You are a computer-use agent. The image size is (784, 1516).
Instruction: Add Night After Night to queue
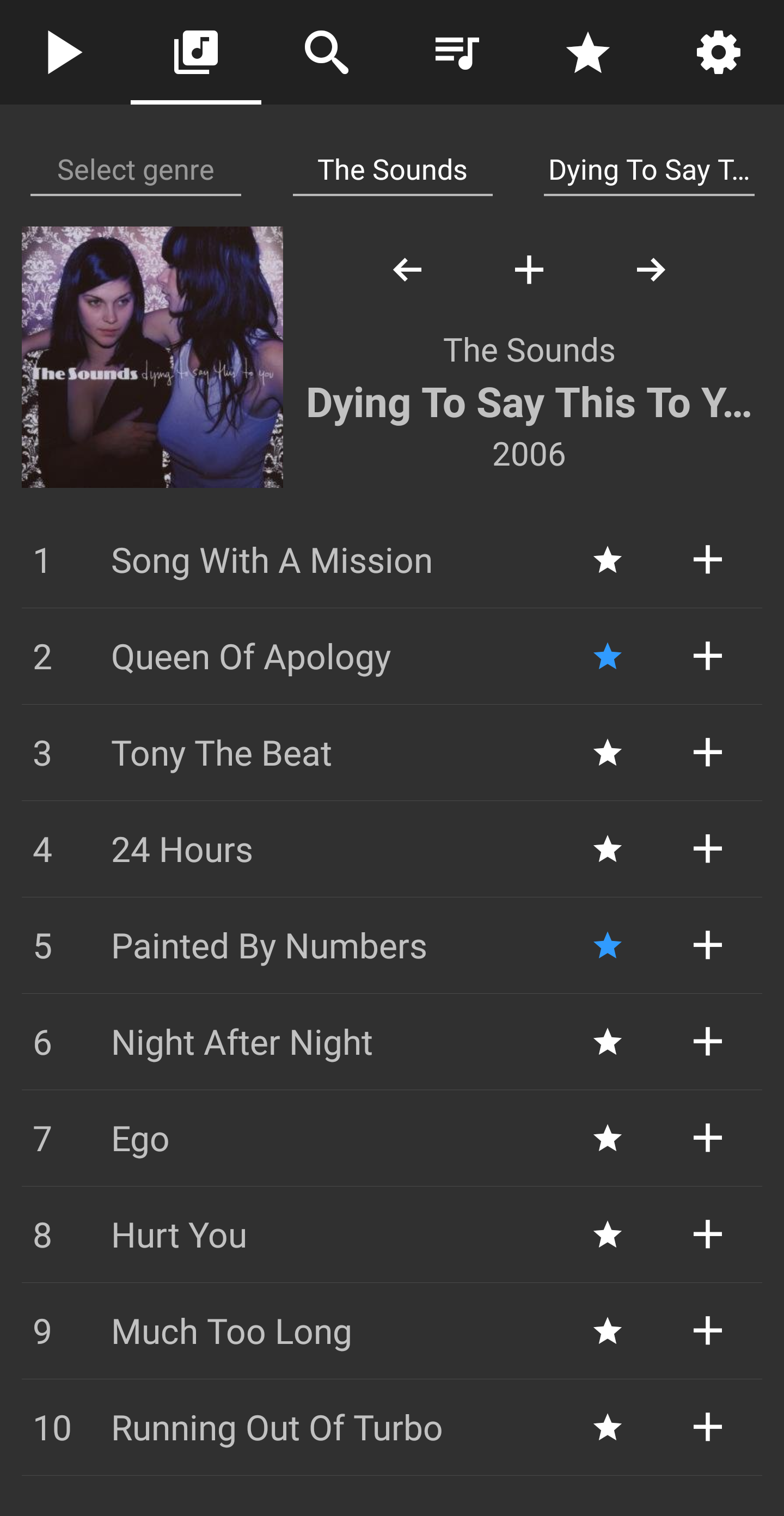(x=707, y=1042)
